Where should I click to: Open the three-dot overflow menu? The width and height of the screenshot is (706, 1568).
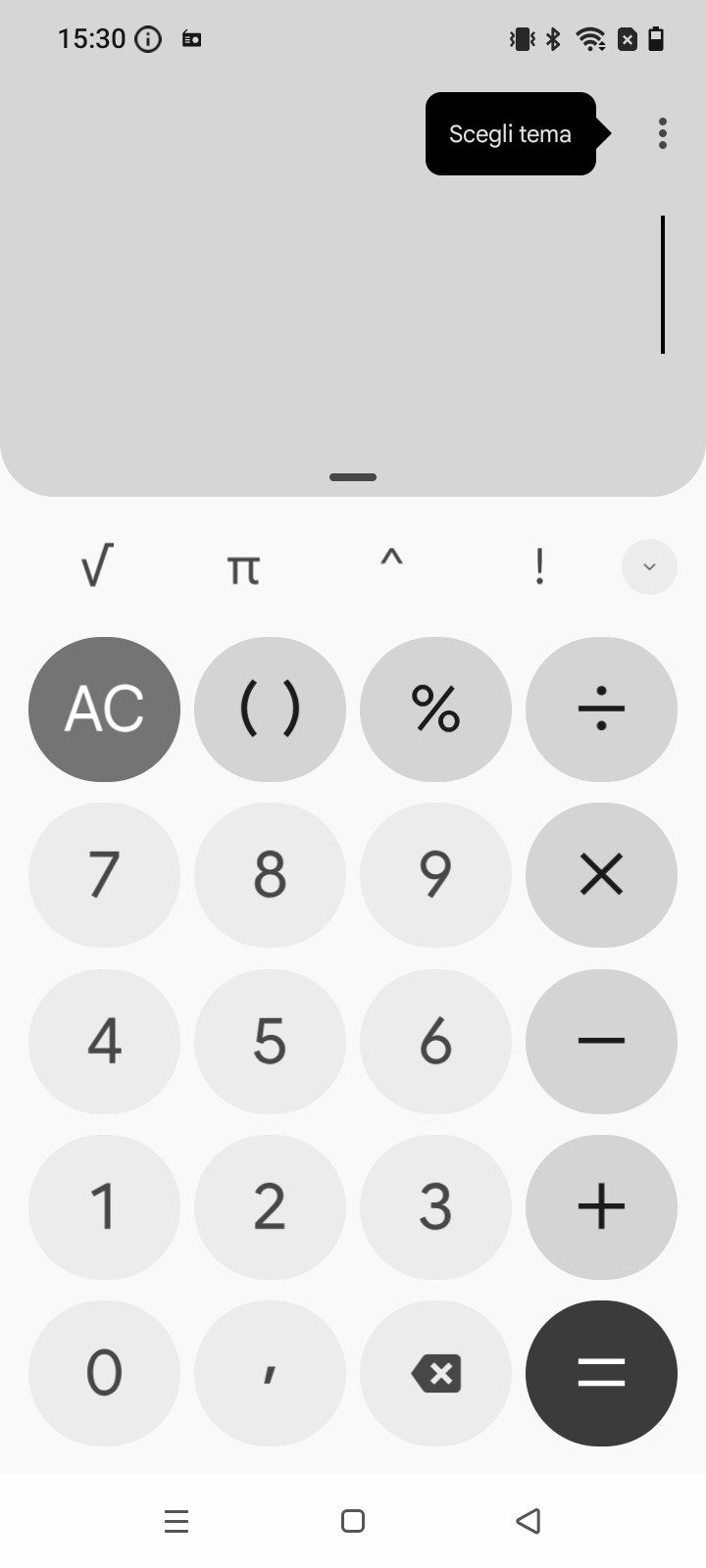(x=663, y=133)
